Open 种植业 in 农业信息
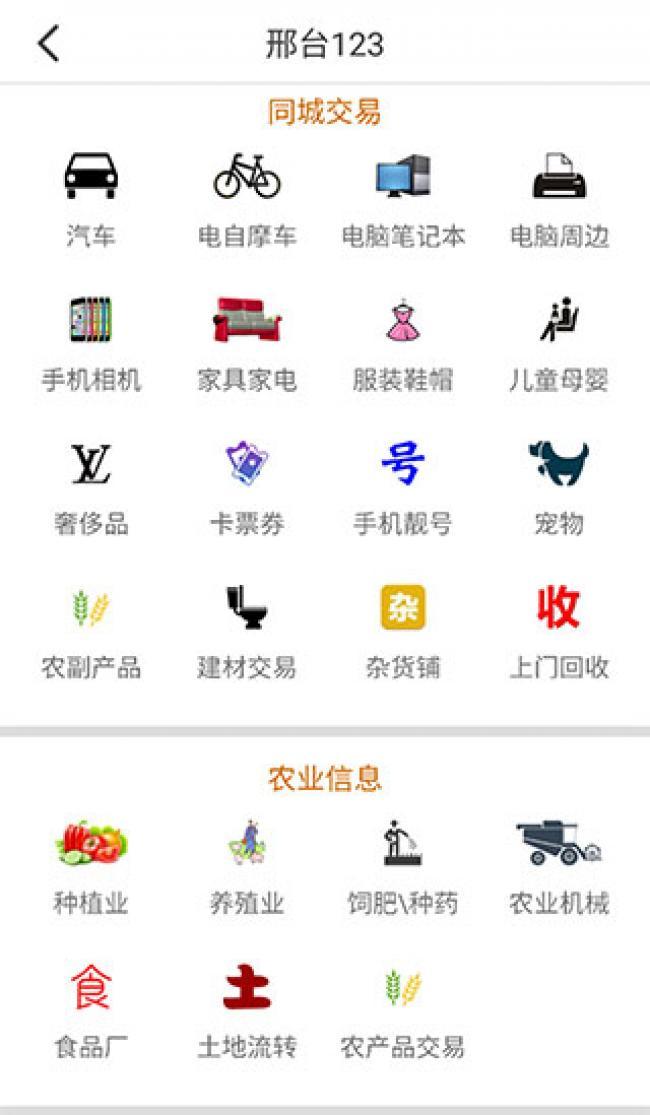 91,866
